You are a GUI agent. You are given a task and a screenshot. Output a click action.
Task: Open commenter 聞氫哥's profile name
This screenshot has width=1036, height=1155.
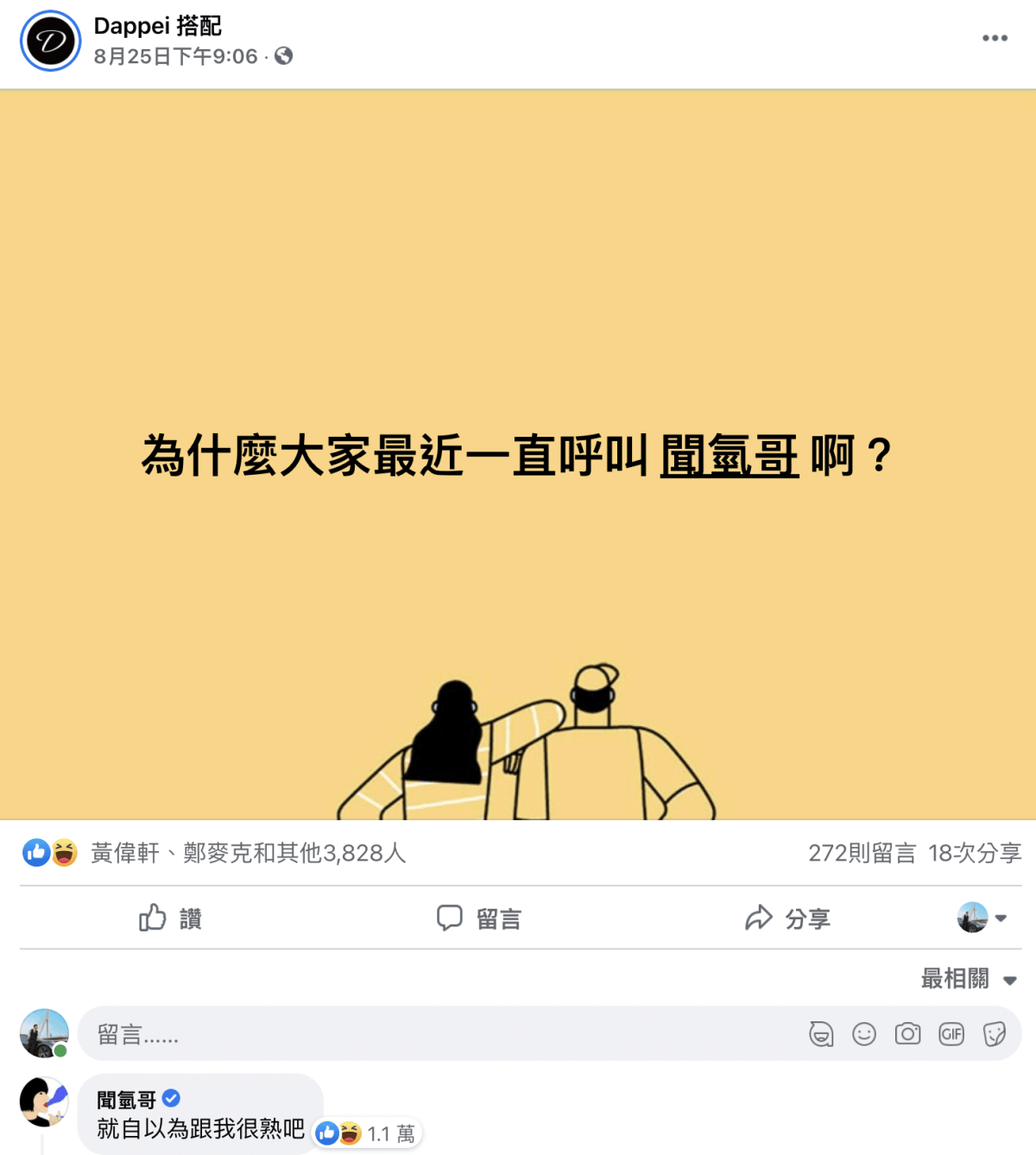pos(126,1100)
